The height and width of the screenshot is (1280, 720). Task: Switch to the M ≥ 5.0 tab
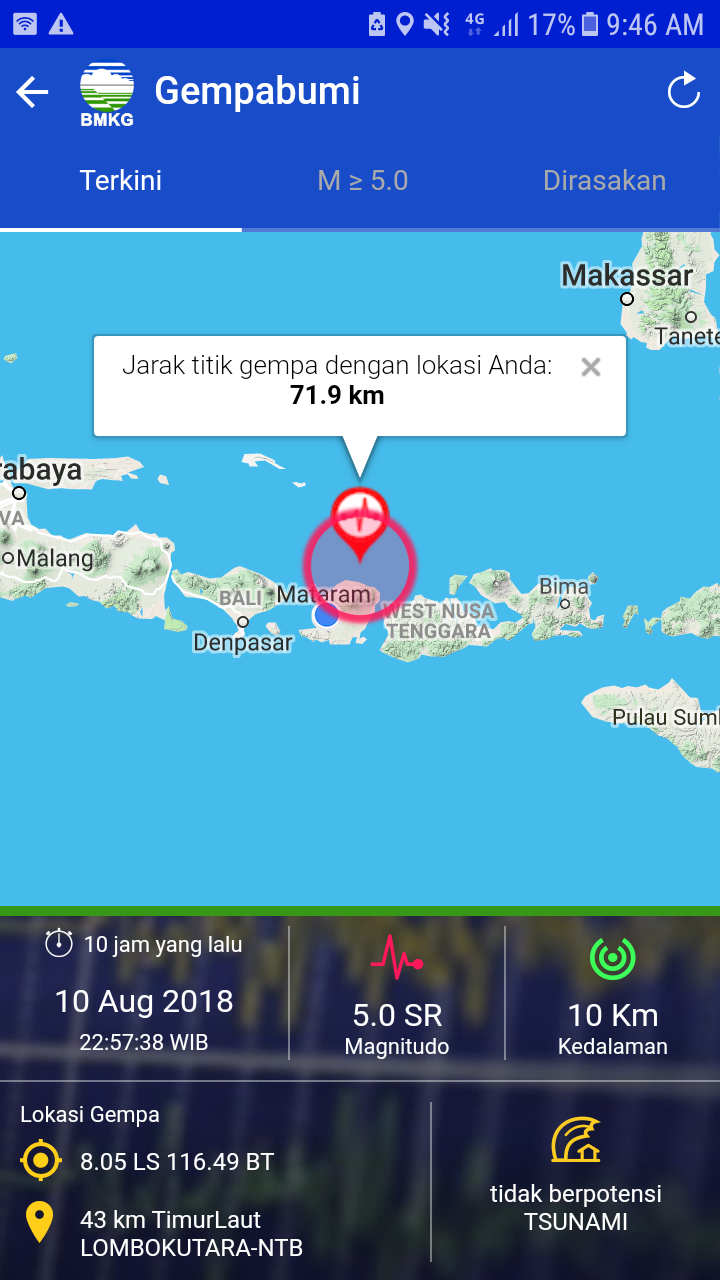point(363,181)
